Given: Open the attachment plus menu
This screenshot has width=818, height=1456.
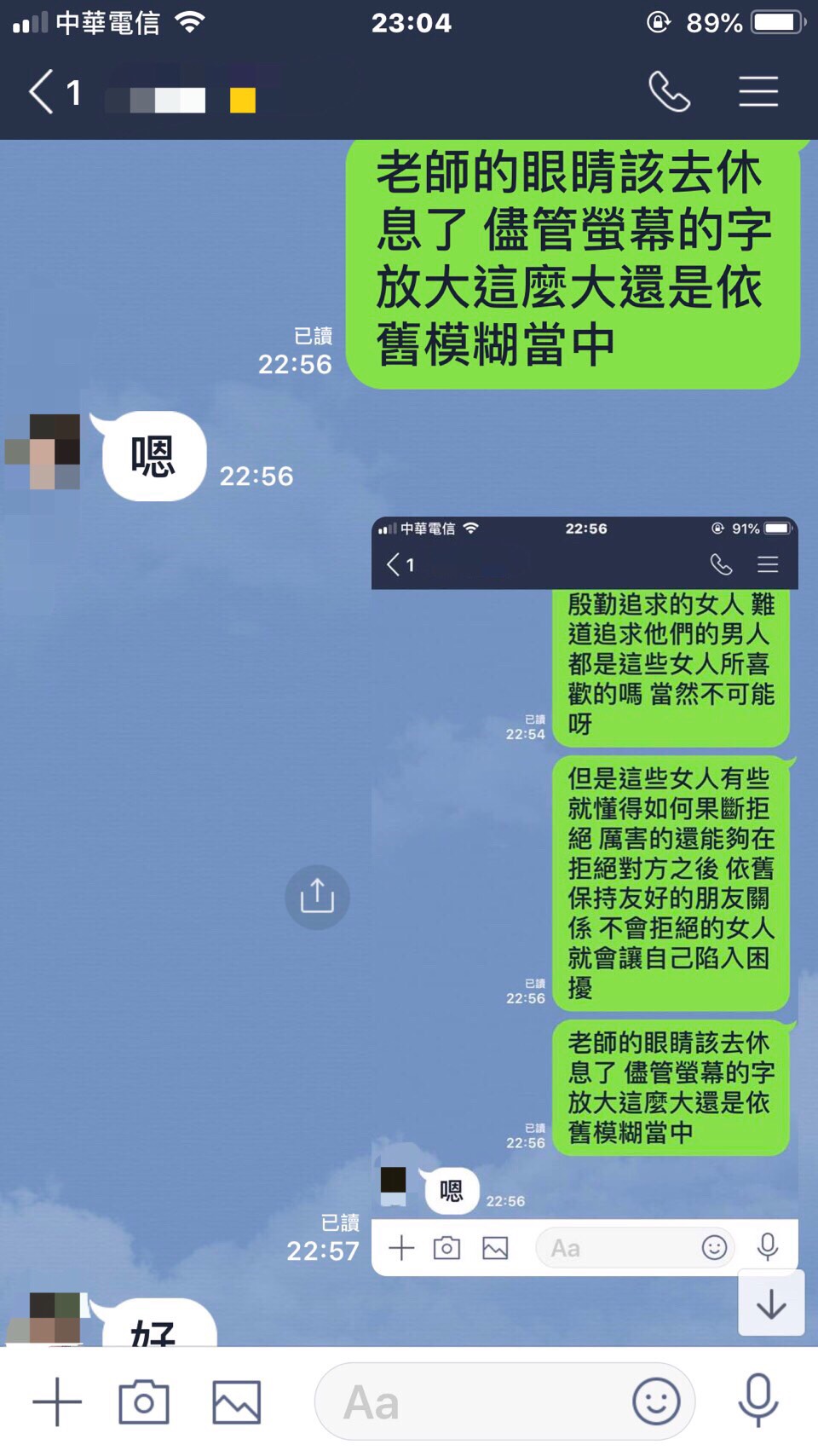Looking at the screenshot, I should click(57, 1401).
